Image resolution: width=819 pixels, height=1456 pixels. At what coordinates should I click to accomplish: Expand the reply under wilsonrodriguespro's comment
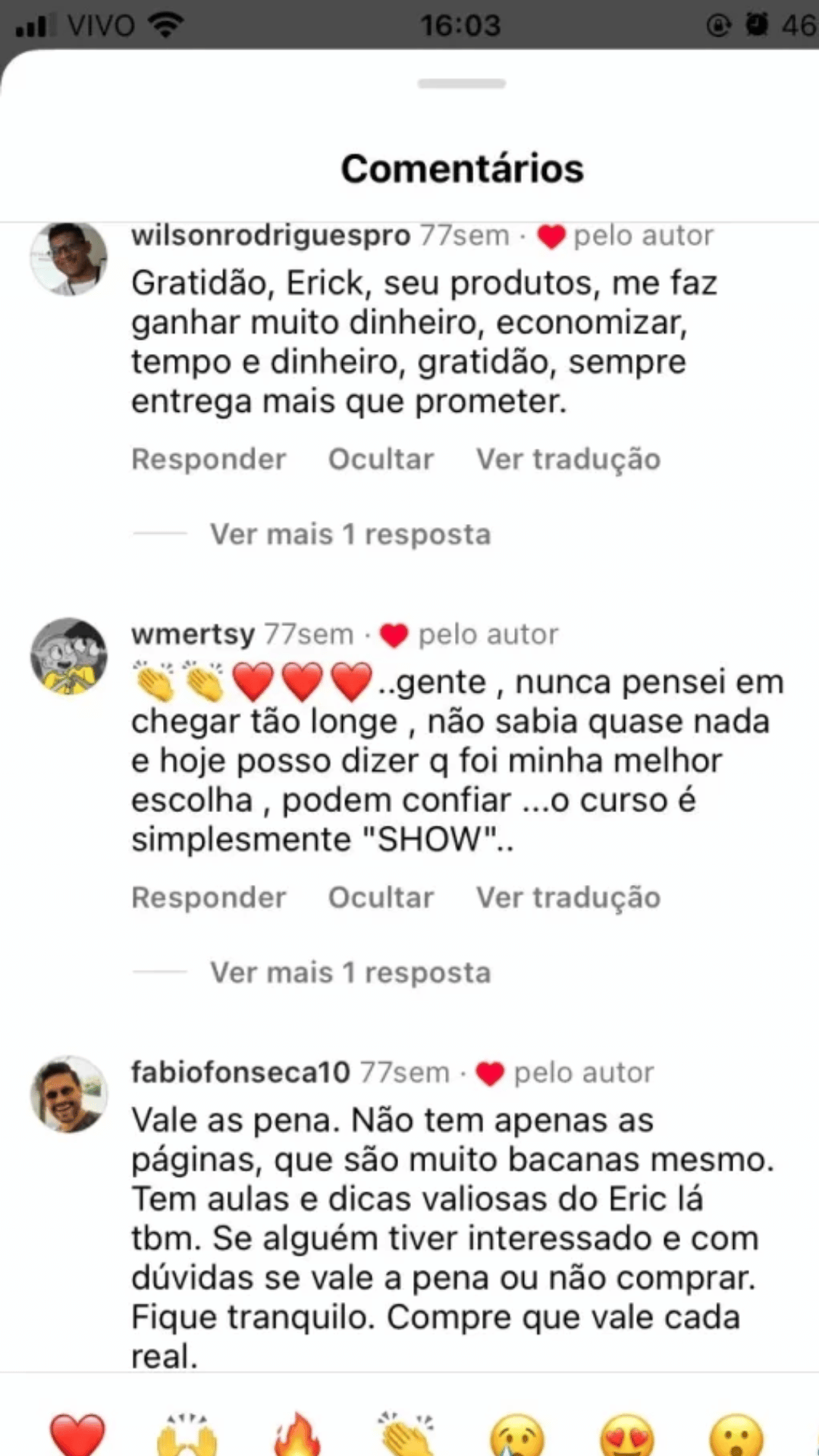350,535
